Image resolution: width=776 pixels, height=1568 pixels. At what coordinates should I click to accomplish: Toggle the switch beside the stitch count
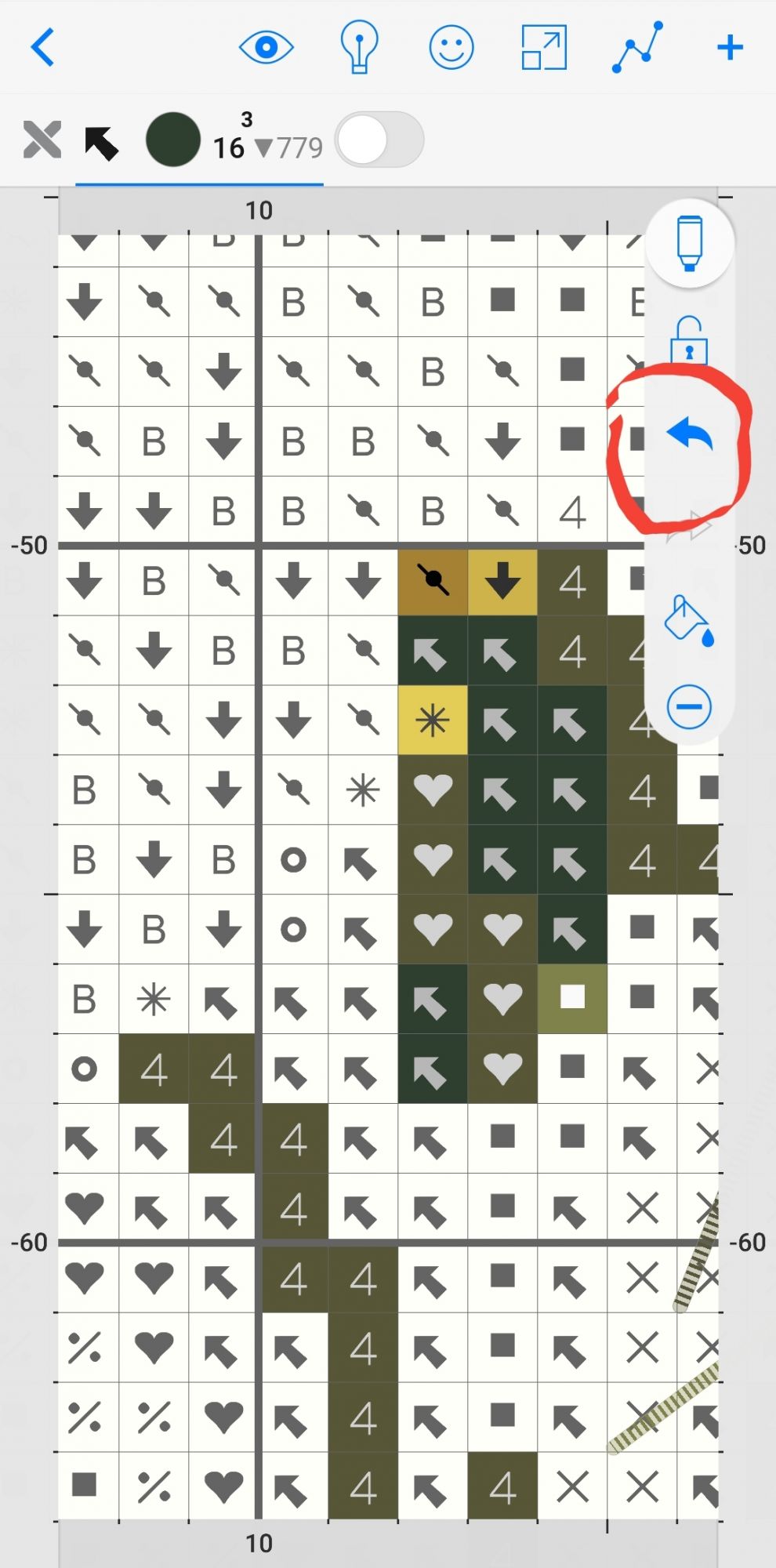[x=379, y=141]
